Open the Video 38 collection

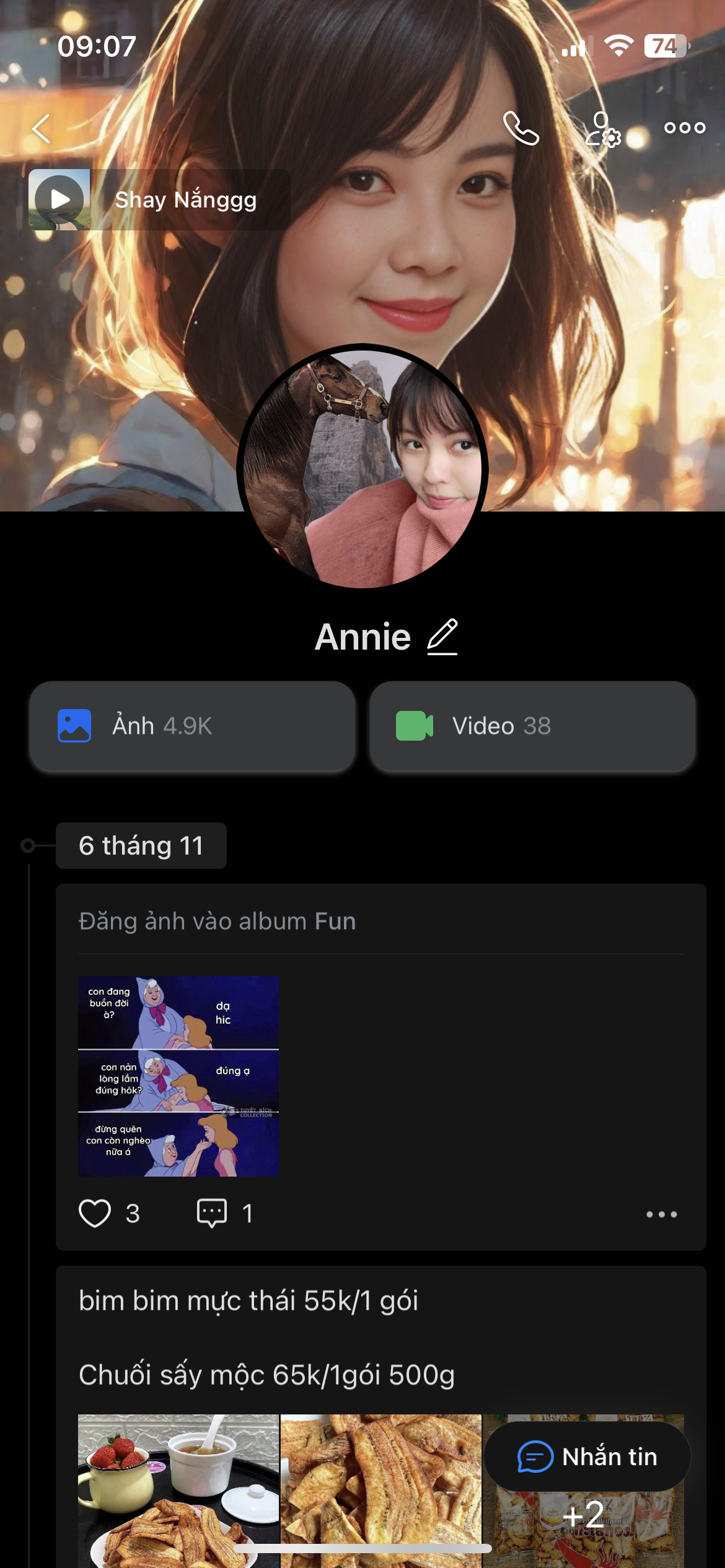pos(532,726)
